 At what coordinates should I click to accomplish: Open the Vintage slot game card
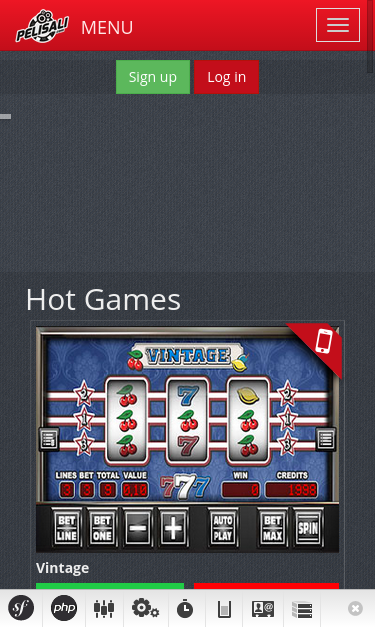tap(188, 440)
